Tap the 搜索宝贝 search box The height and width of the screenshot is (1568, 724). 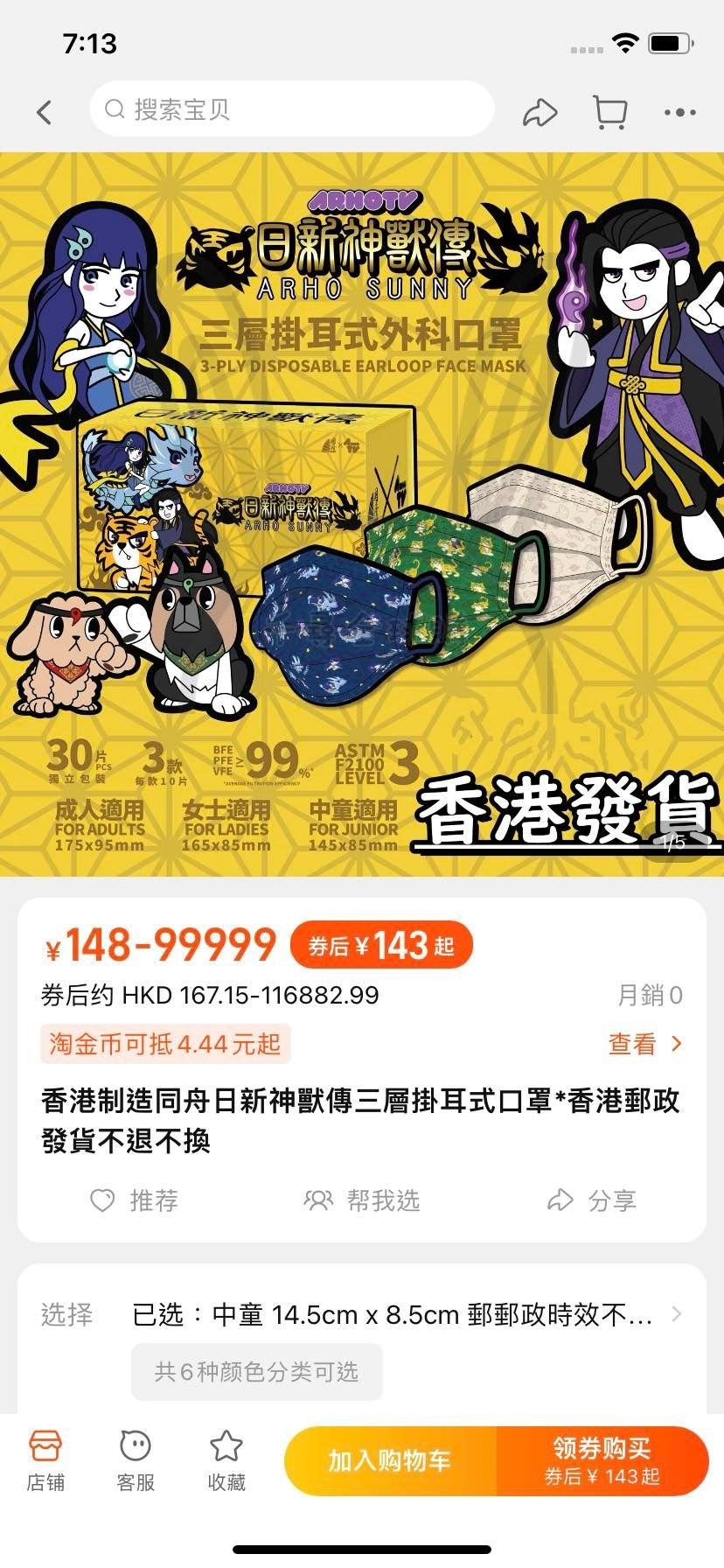[x=292, y=109]
